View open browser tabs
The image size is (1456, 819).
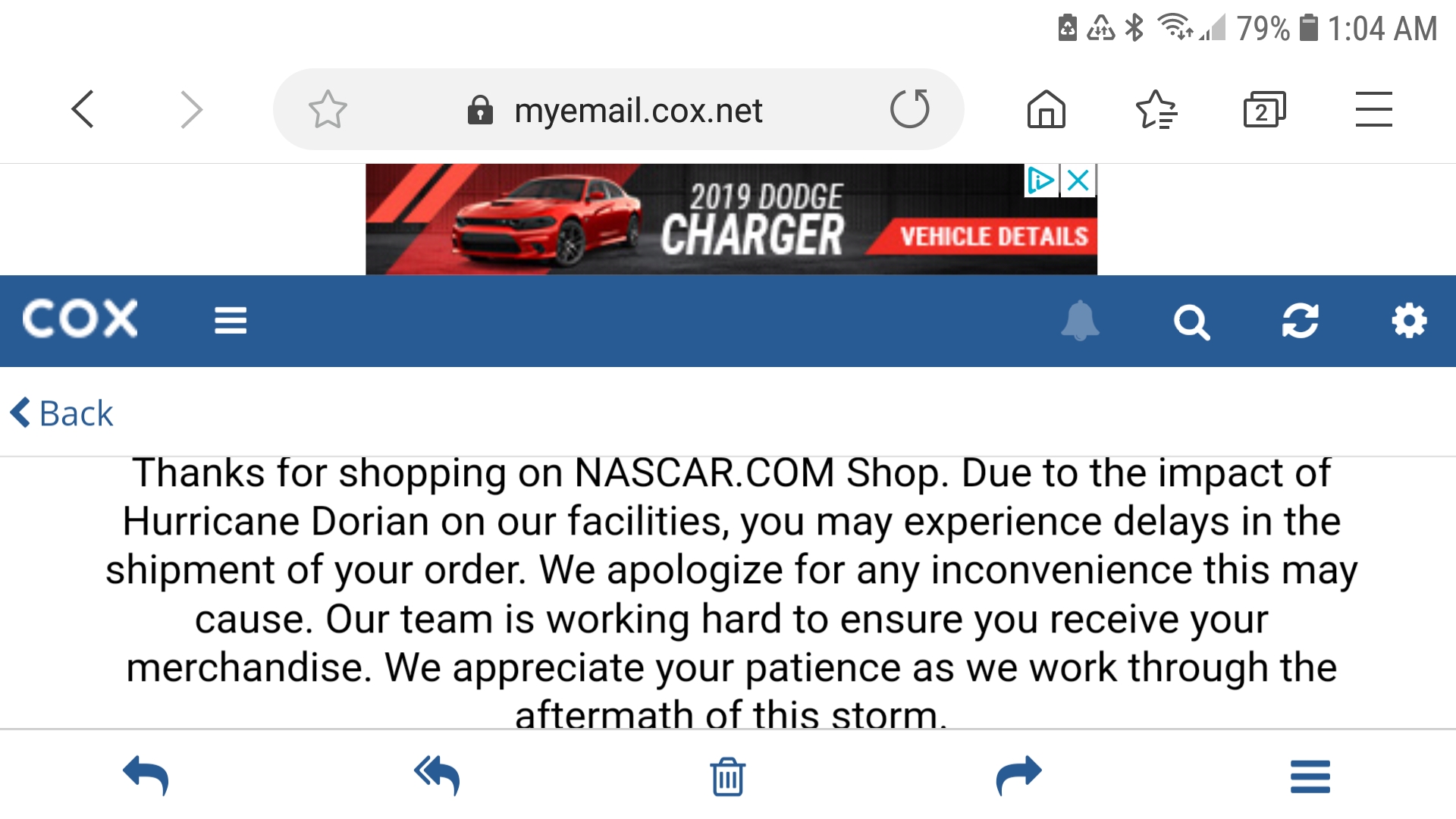pyautogui.click(x=1264, y=110)
